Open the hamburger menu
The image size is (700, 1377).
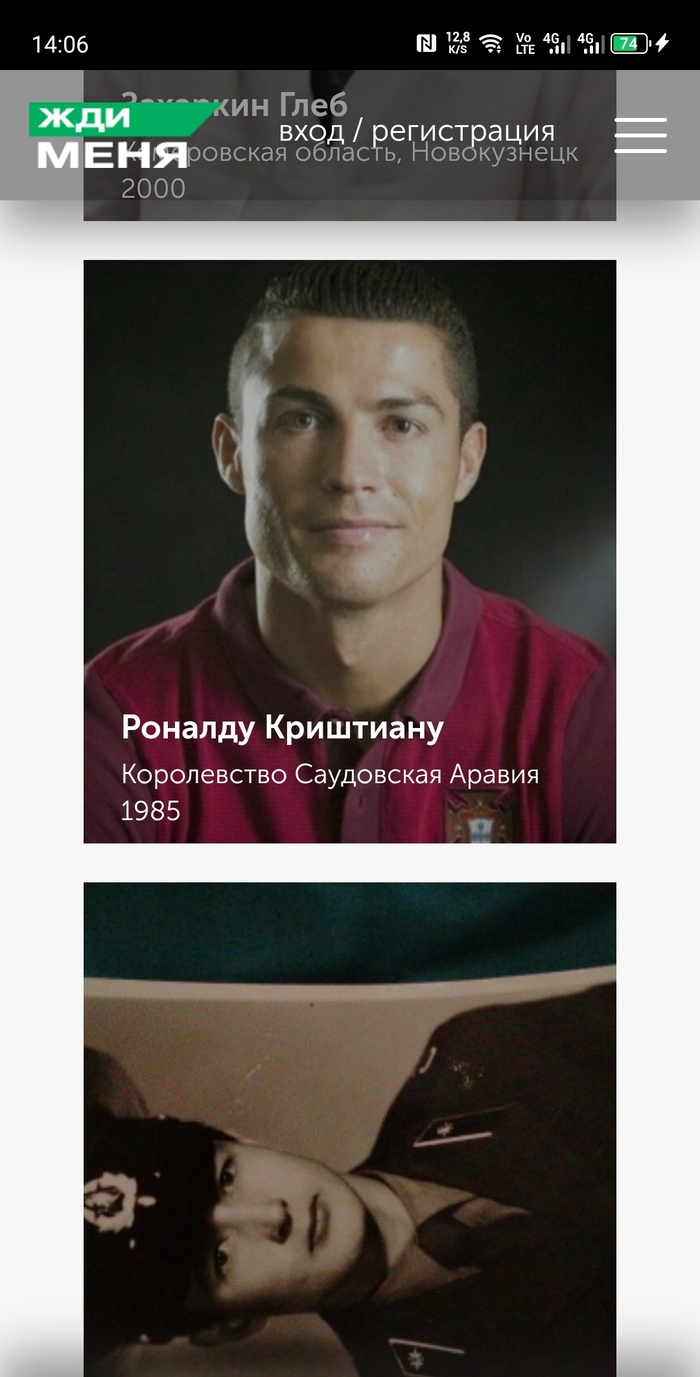(640, 135)
